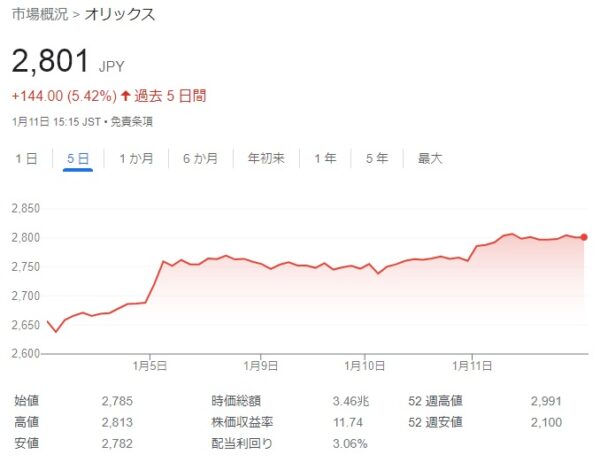Switch to the 1日 range tab
The image size is (600, 462).
[26, 159]
